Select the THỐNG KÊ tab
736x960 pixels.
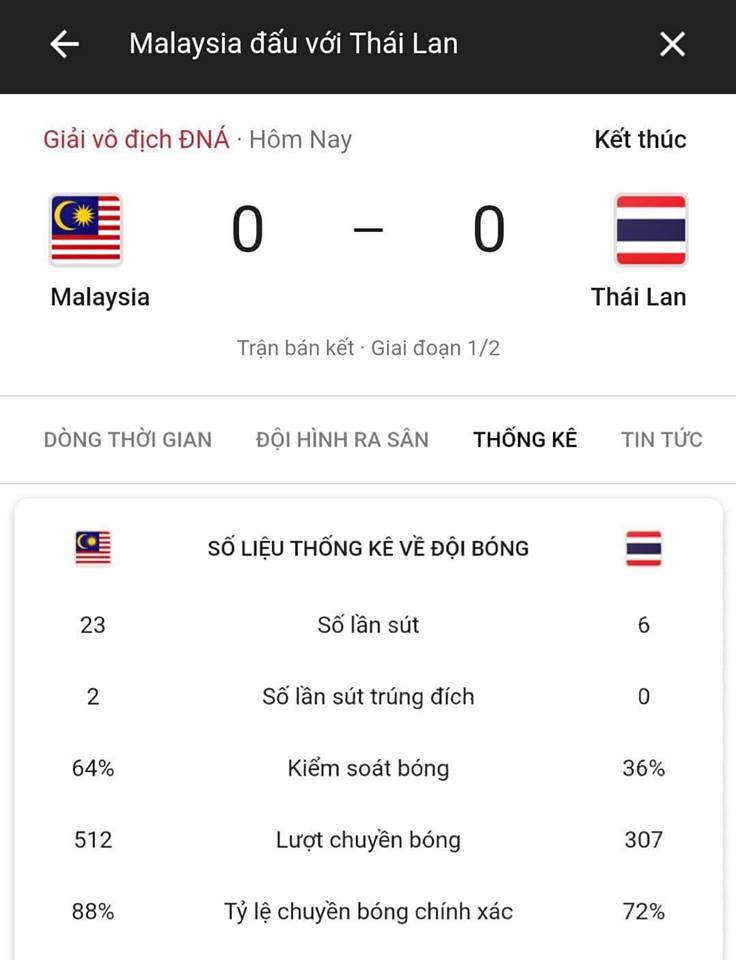[x=524, y=439]
